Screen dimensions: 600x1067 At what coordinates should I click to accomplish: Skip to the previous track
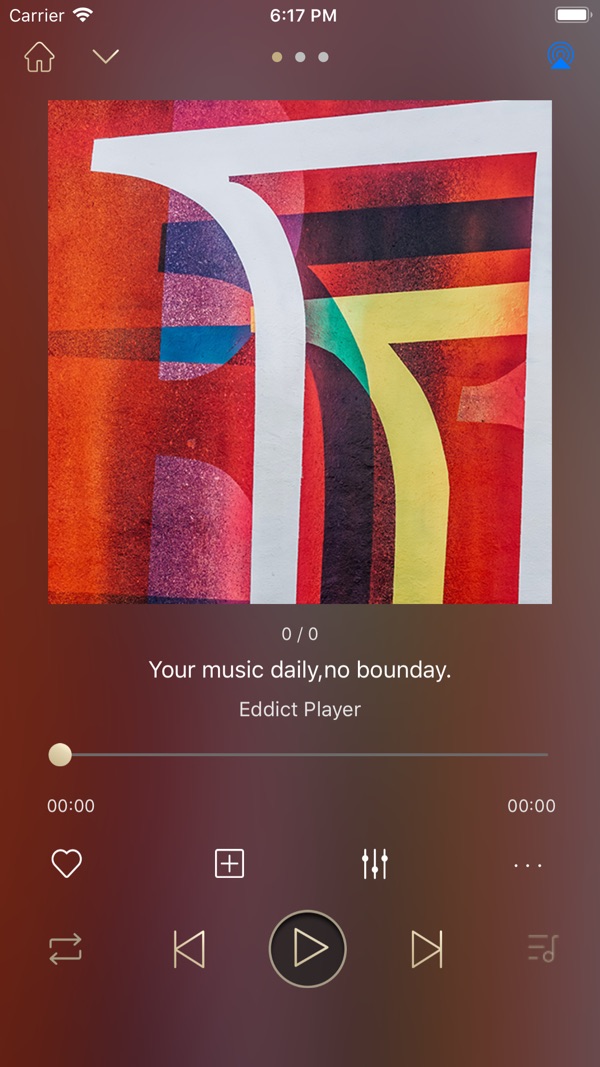click(189, 949)
